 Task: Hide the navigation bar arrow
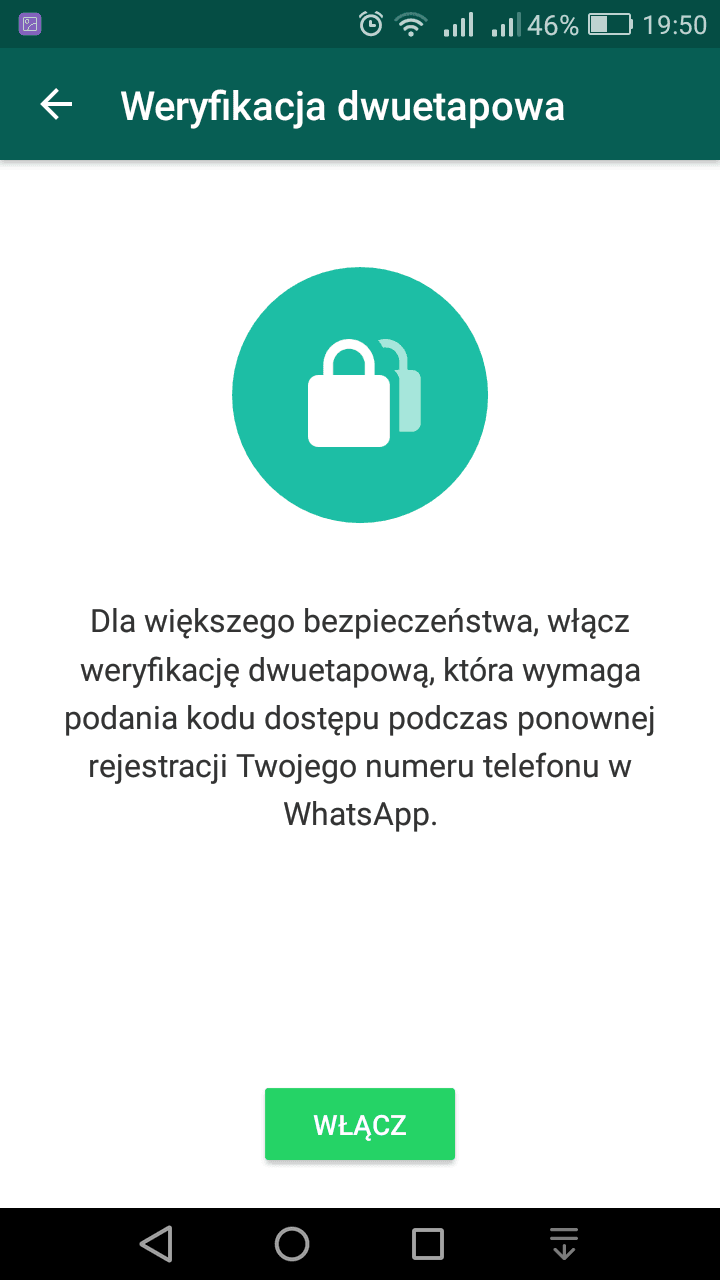coord(564,1244)
